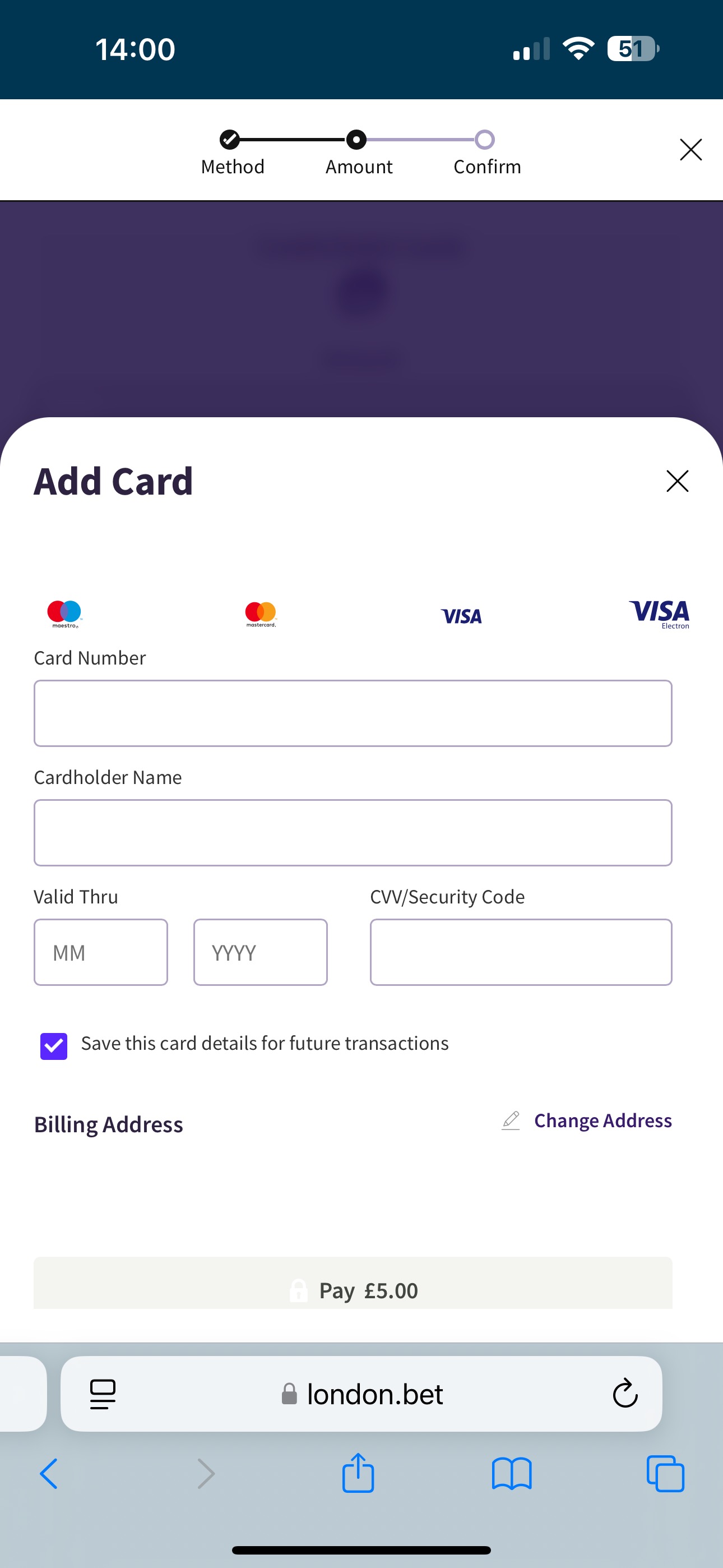Open Safari bookmarks

click(511, 1474)
